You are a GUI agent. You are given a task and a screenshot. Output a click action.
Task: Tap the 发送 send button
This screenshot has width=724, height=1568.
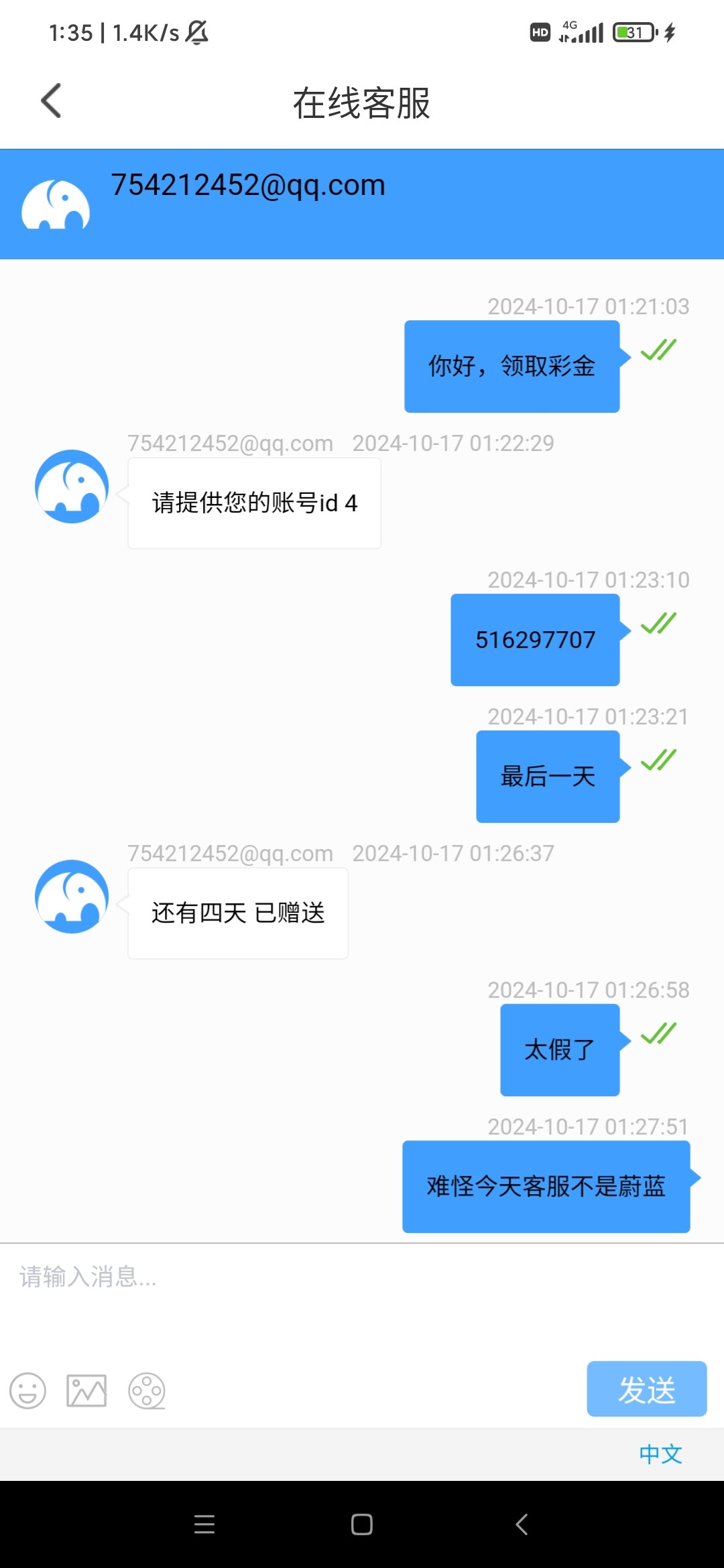pyautogui.click(x=646, y=1389)
